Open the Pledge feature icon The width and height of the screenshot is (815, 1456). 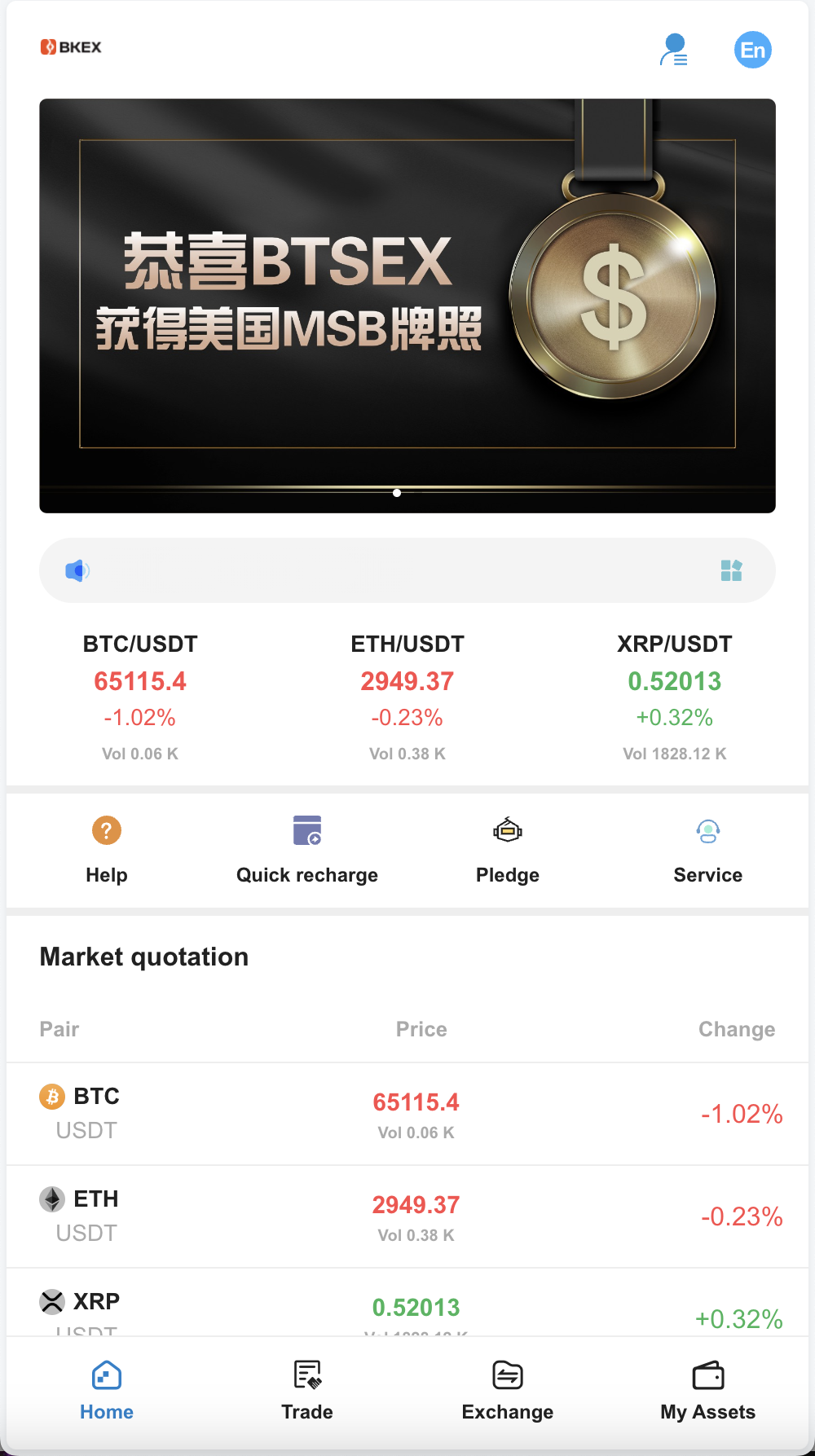click(x=507, y=830)
